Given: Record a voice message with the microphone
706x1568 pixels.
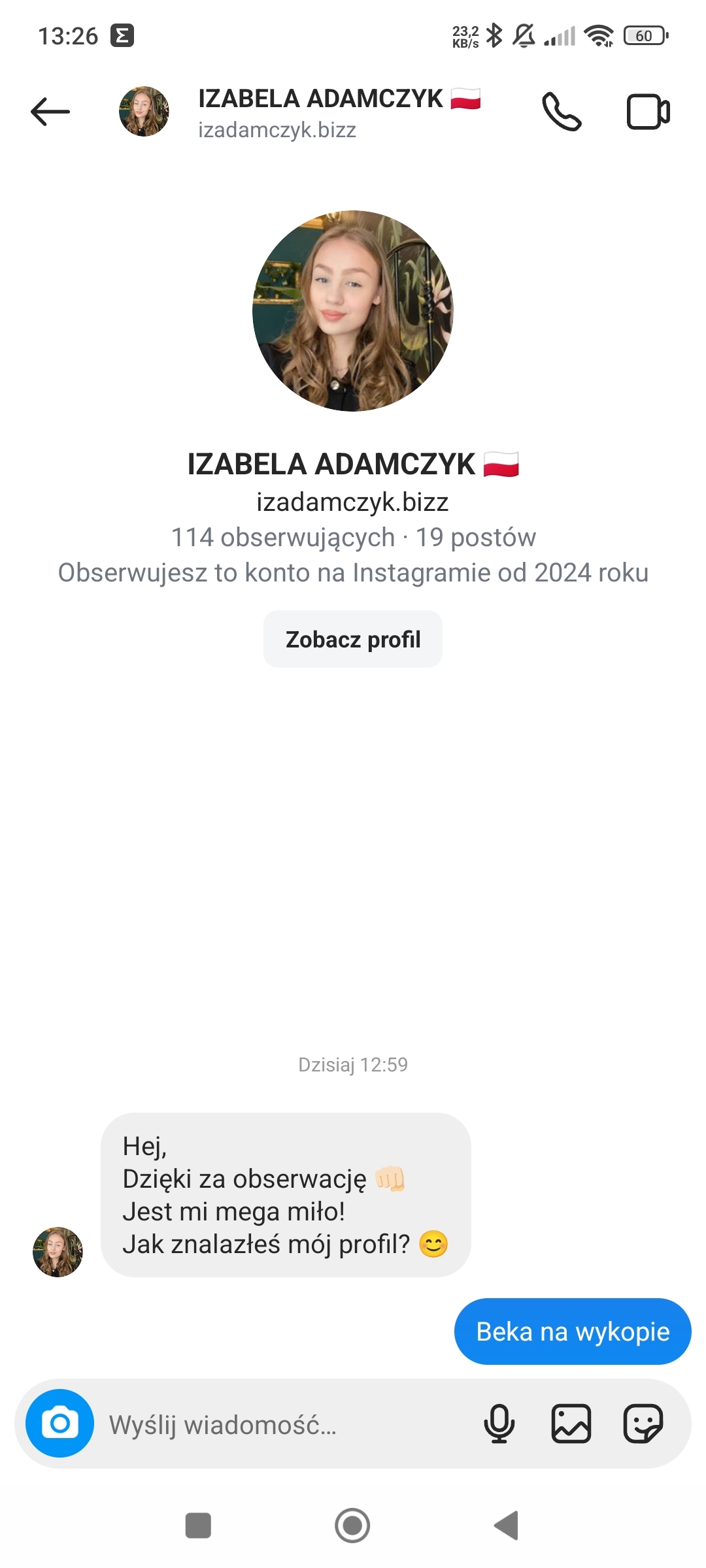Looking at the screenshot, I should (x=499, y=1424).
